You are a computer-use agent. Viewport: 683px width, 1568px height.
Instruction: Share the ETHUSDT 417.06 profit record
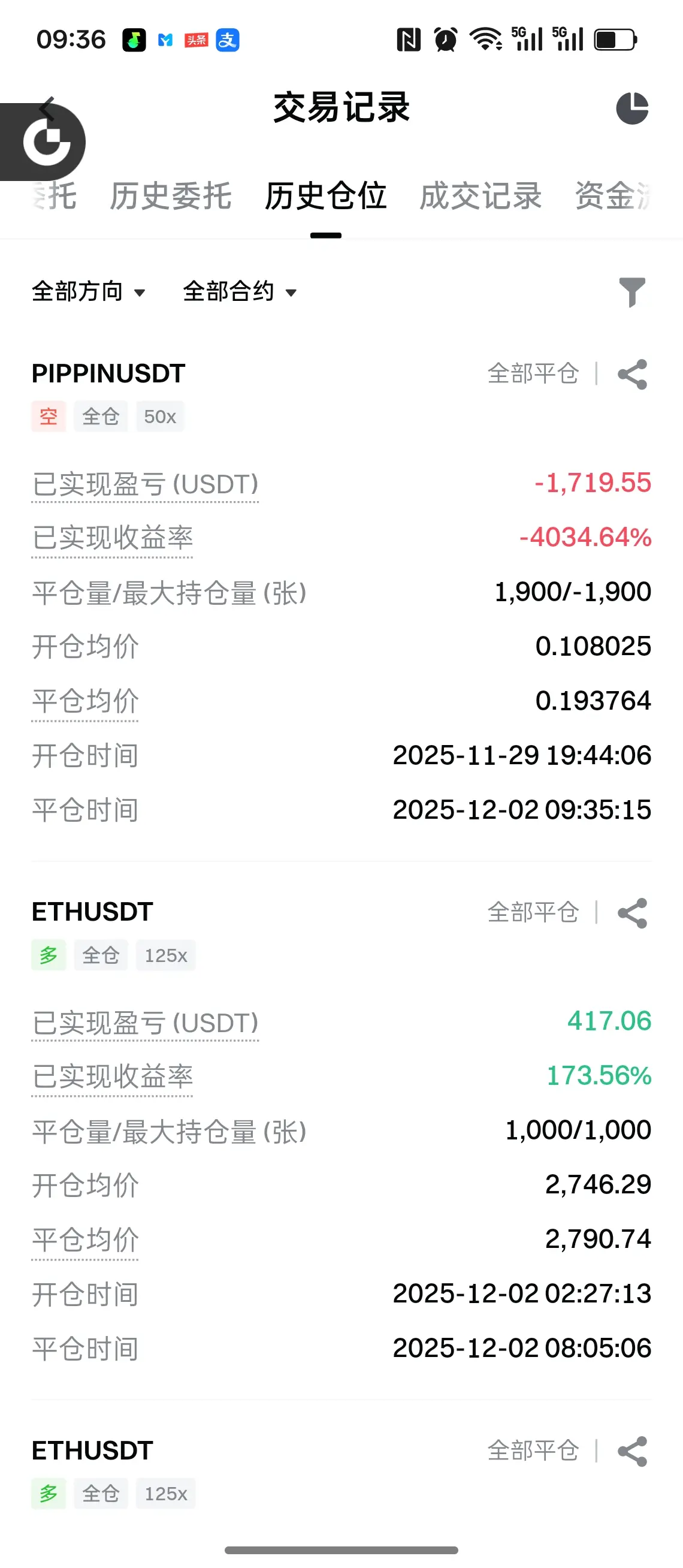click(x=633, y=913)
